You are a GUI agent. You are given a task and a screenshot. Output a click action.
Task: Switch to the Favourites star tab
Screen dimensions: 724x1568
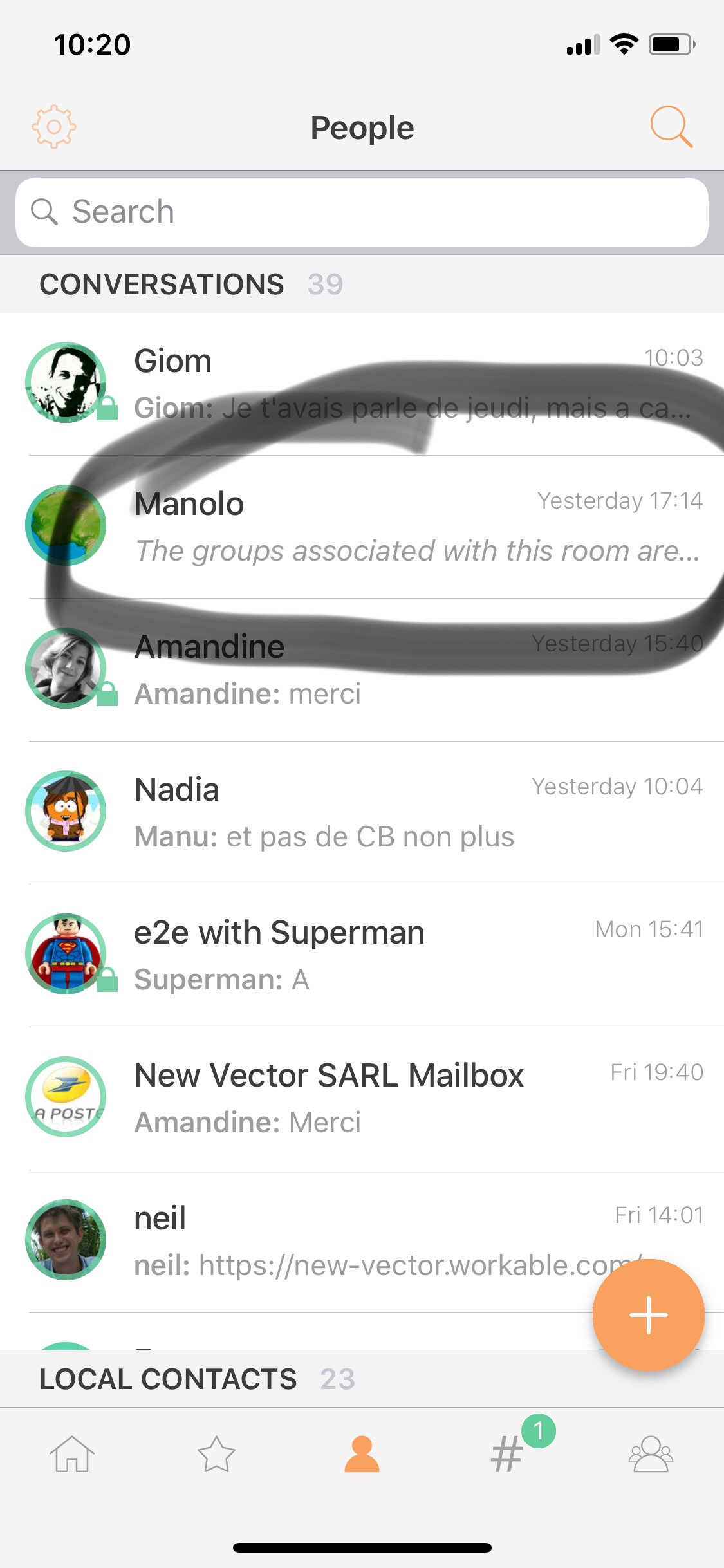point(216,1454)
